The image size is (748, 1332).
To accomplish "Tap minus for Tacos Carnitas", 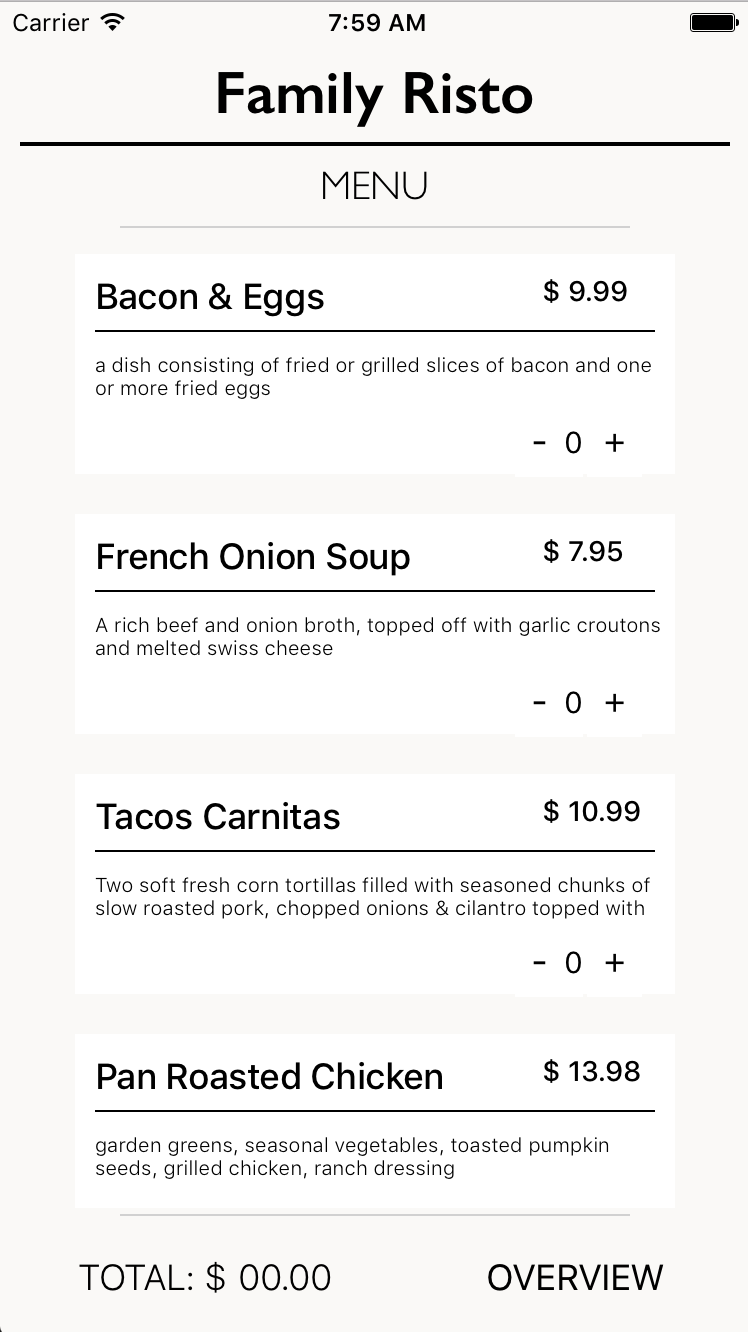I will [540, 963].
